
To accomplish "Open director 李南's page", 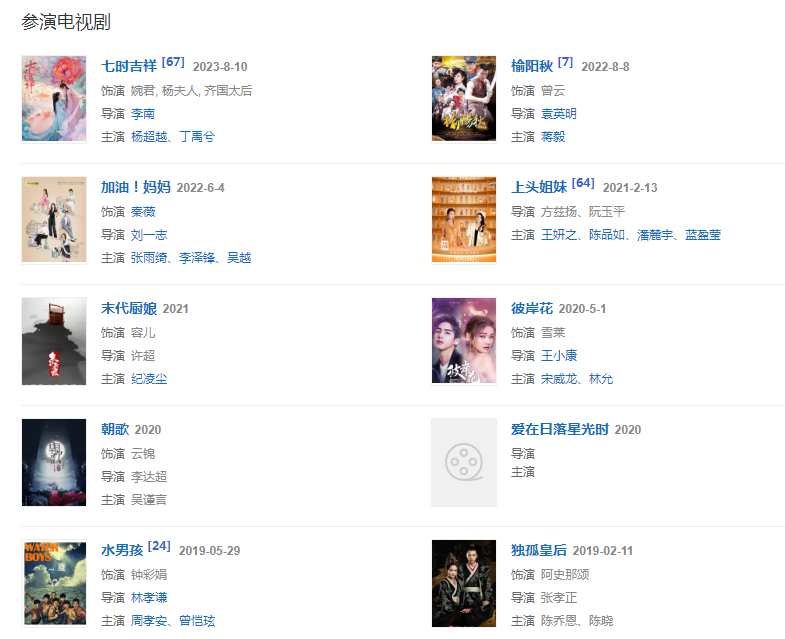I will coord(143,113).
